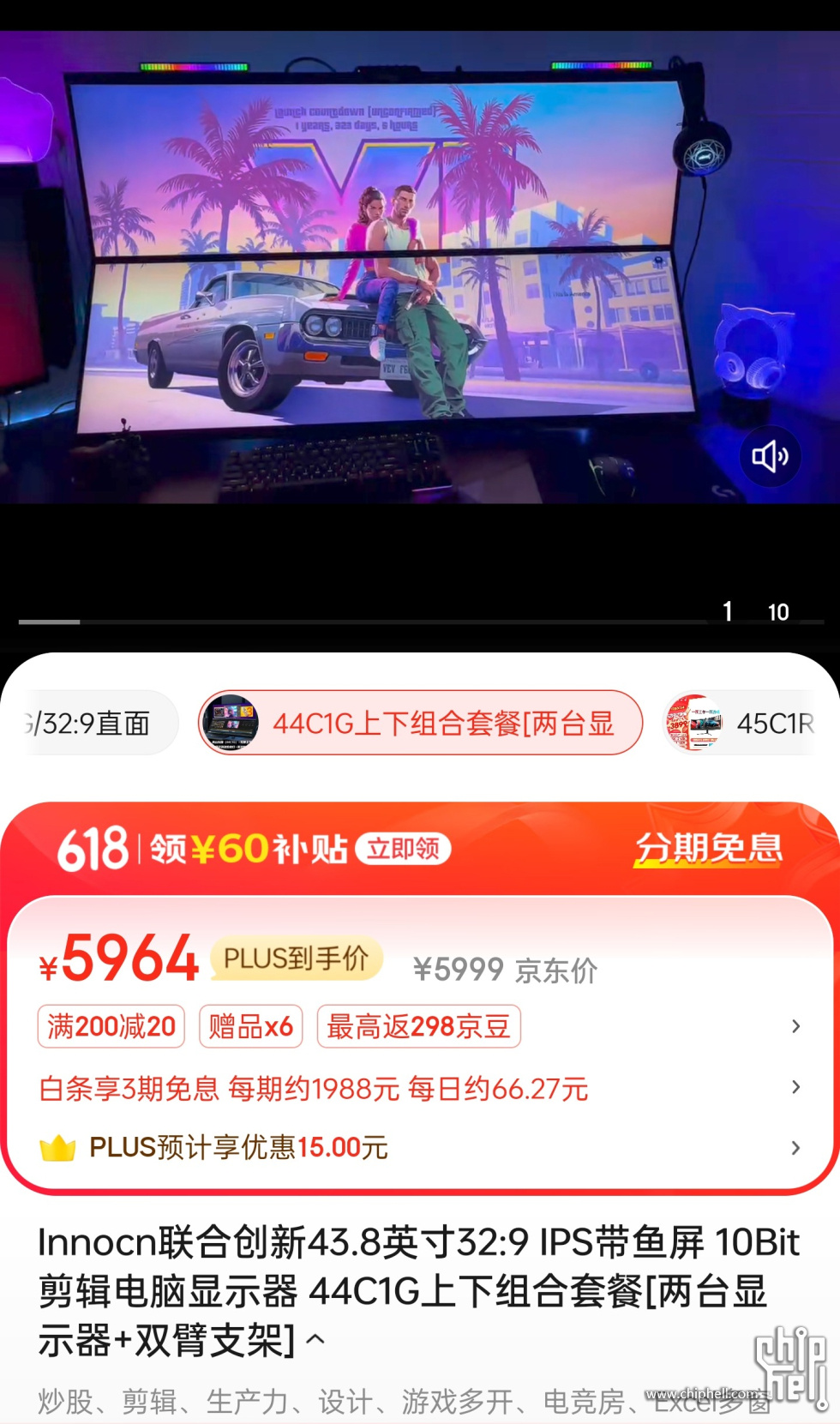View the 最高返298京豆 reward details
The width and height of the screenshot is (840, 1424).
418,1026
